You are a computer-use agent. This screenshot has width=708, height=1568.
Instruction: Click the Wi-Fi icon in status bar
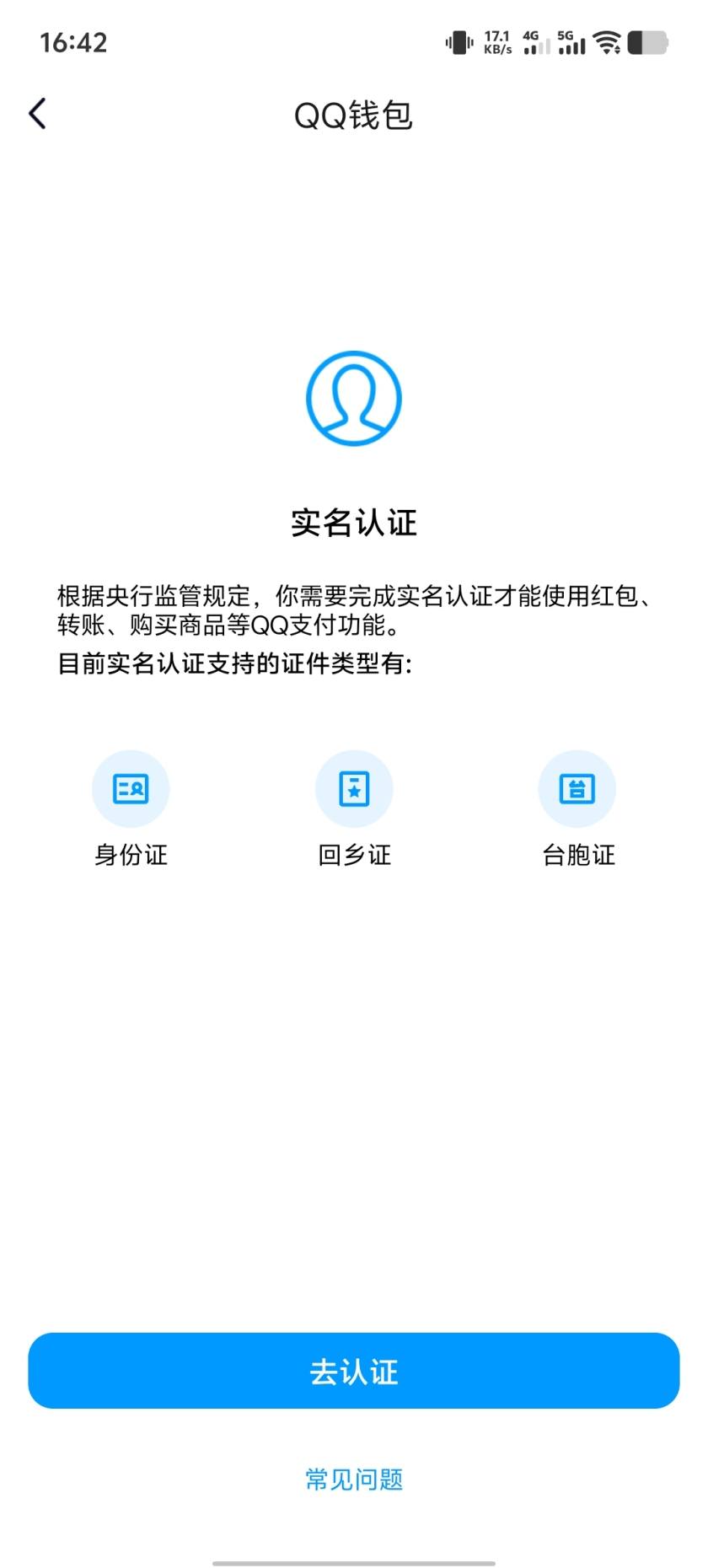604,42
